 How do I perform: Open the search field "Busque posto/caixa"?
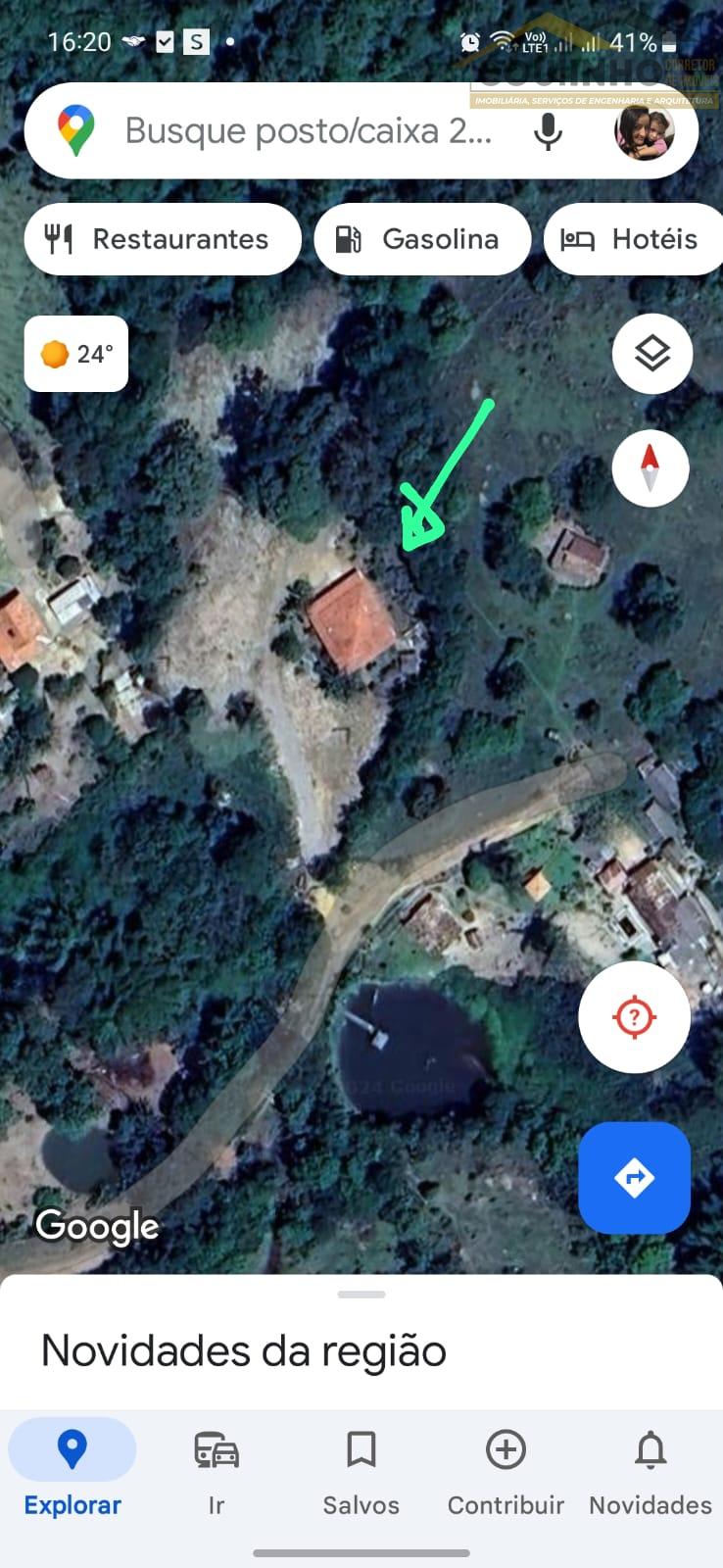point(308,131)
